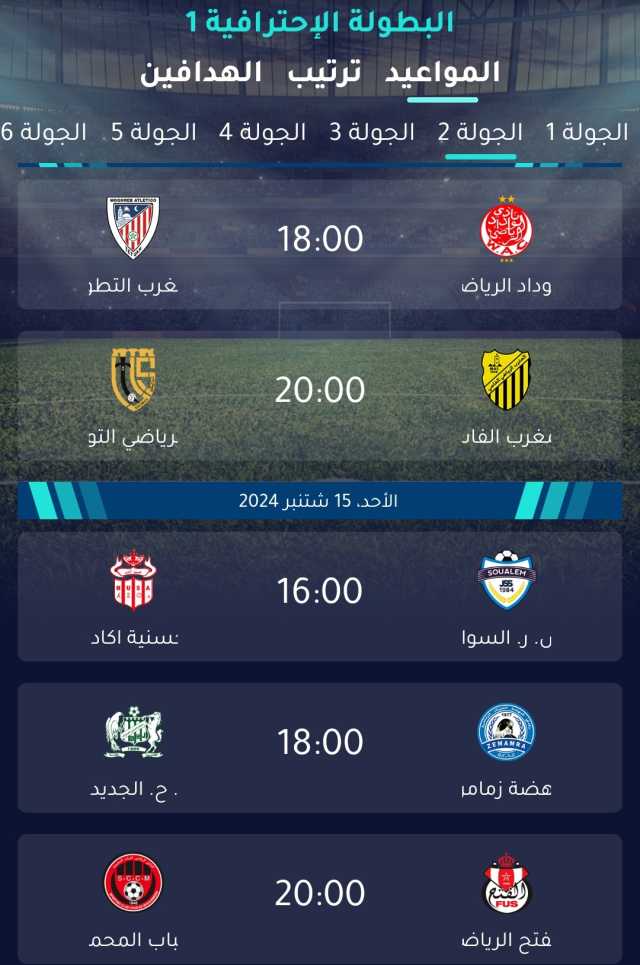Select الجولة 2 round tab

480,132
